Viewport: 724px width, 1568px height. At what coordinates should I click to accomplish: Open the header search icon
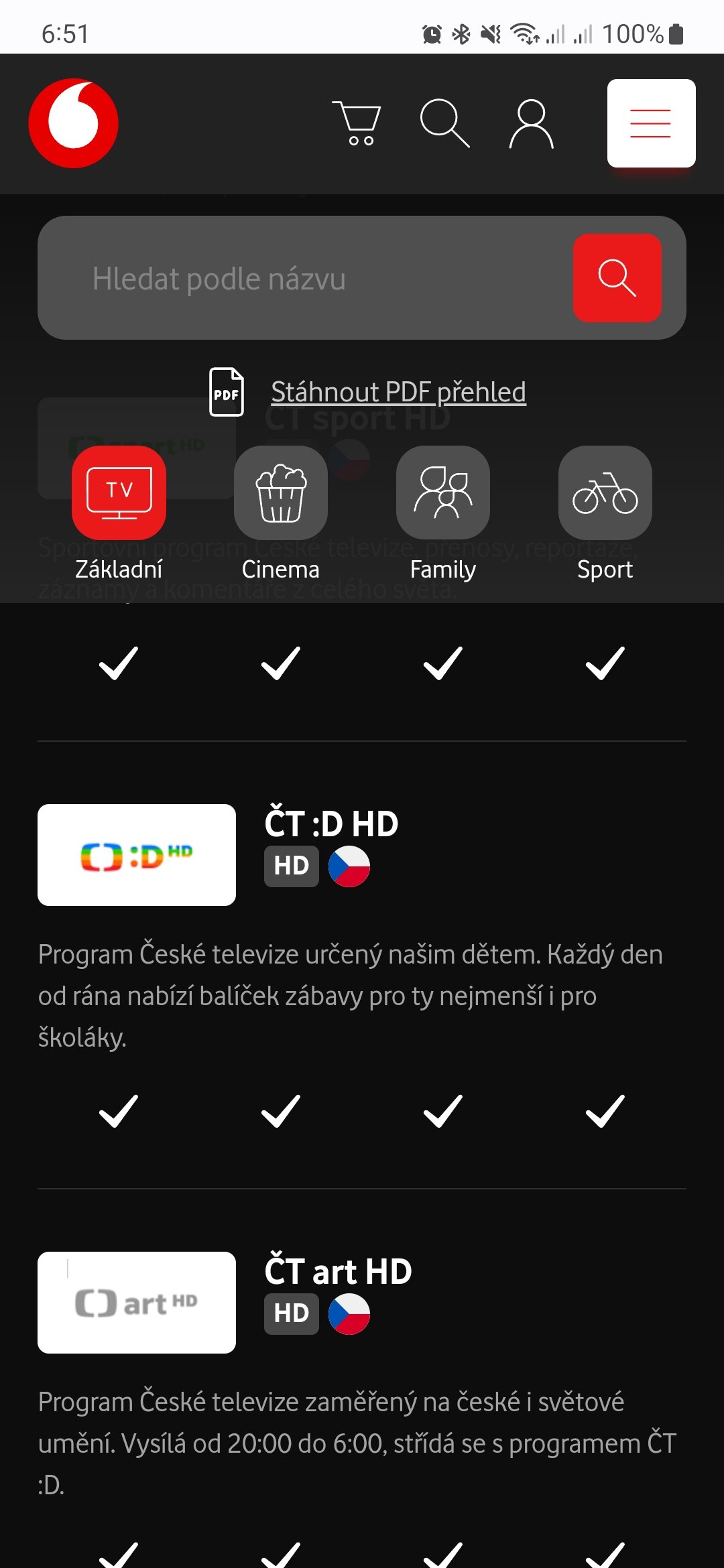pos(444,123)
